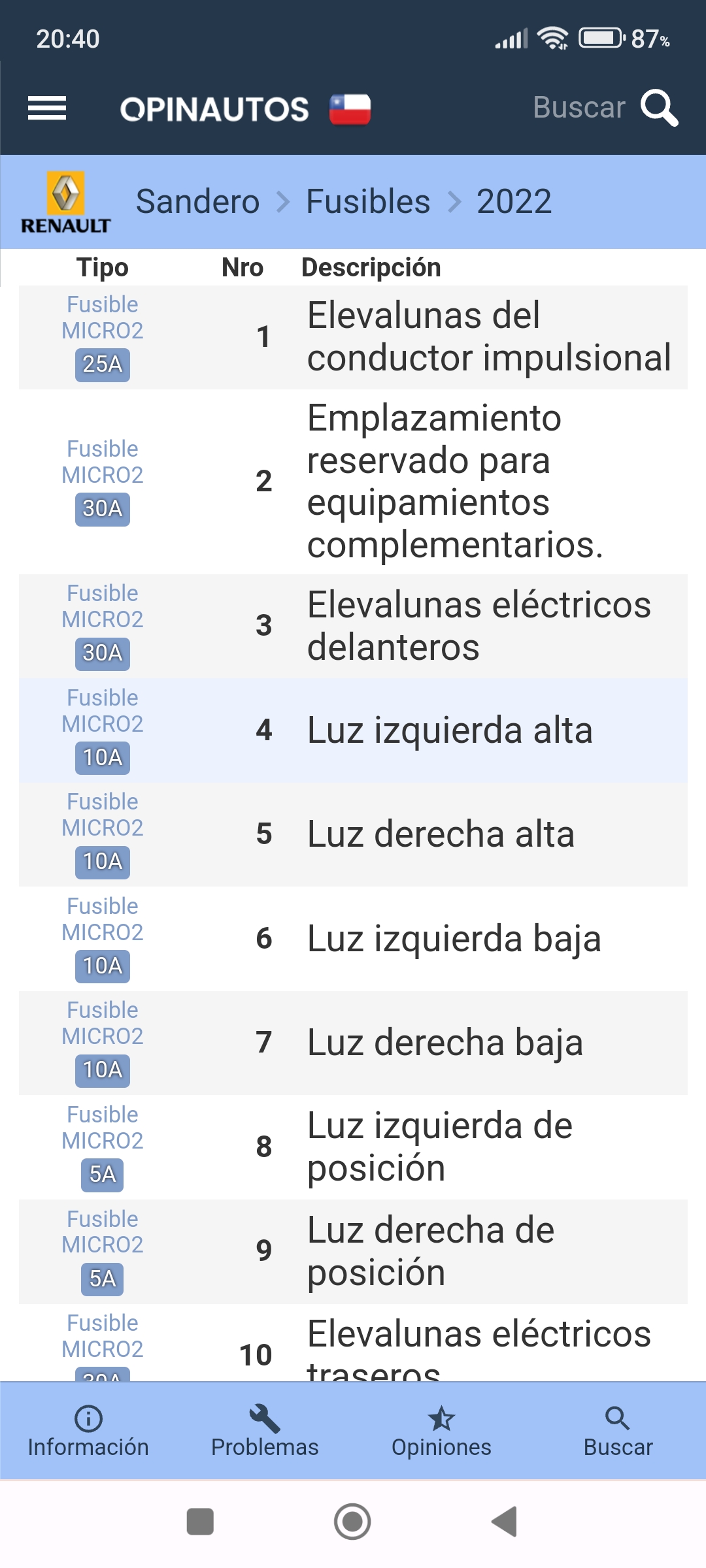Switch to Información tab
This screenshot has width=706, height=1568.
88,1431
